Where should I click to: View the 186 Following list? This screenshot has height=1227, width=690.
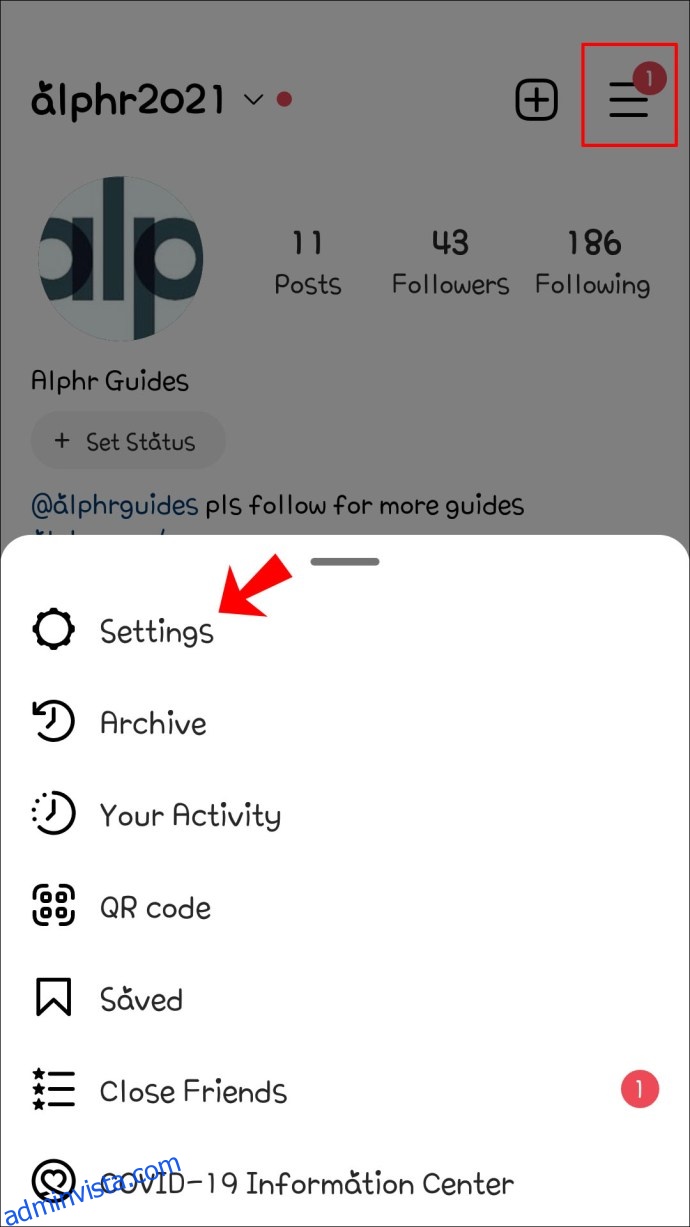[x=593, y=263]
